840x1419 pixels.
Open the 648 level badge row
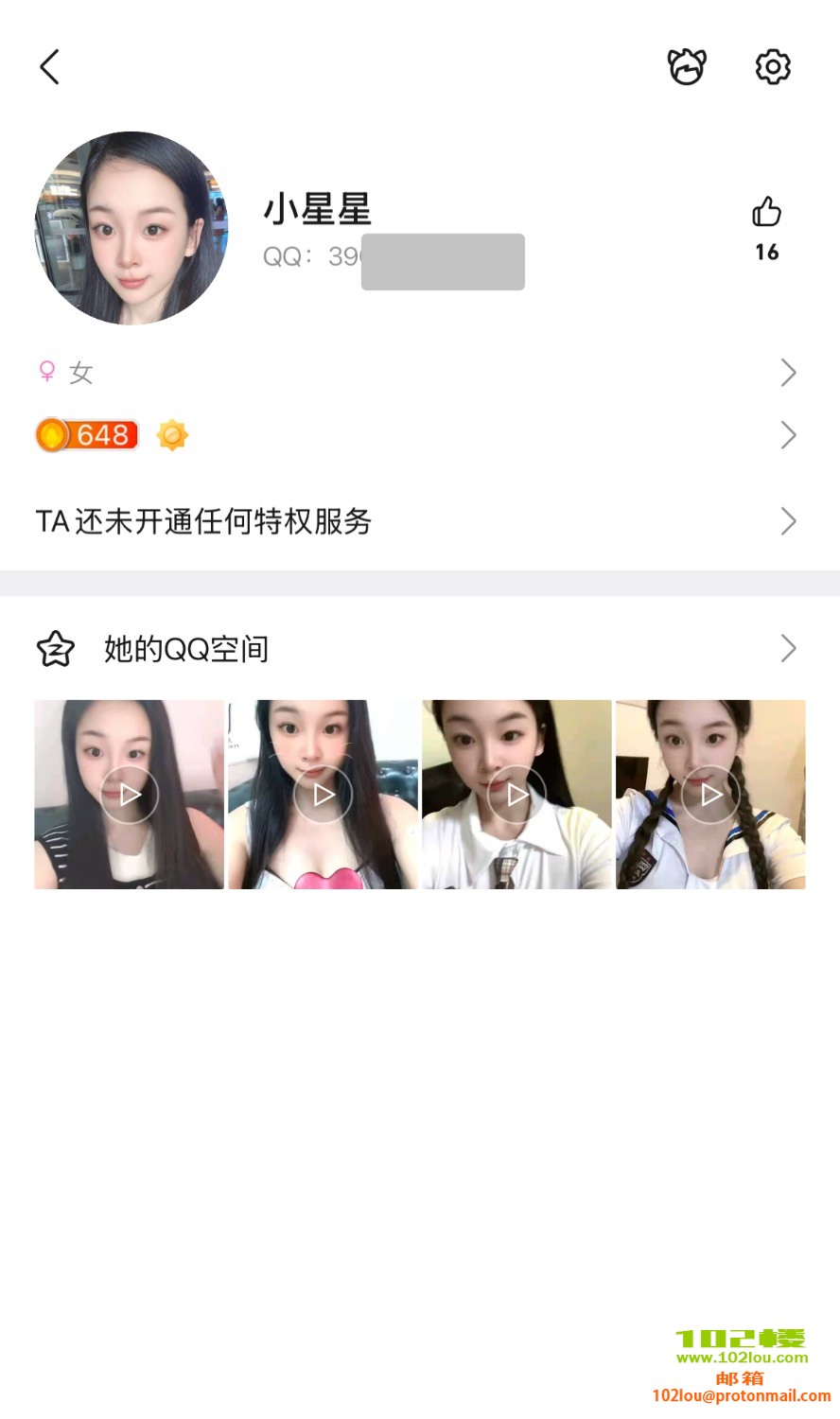coord(416,435)
